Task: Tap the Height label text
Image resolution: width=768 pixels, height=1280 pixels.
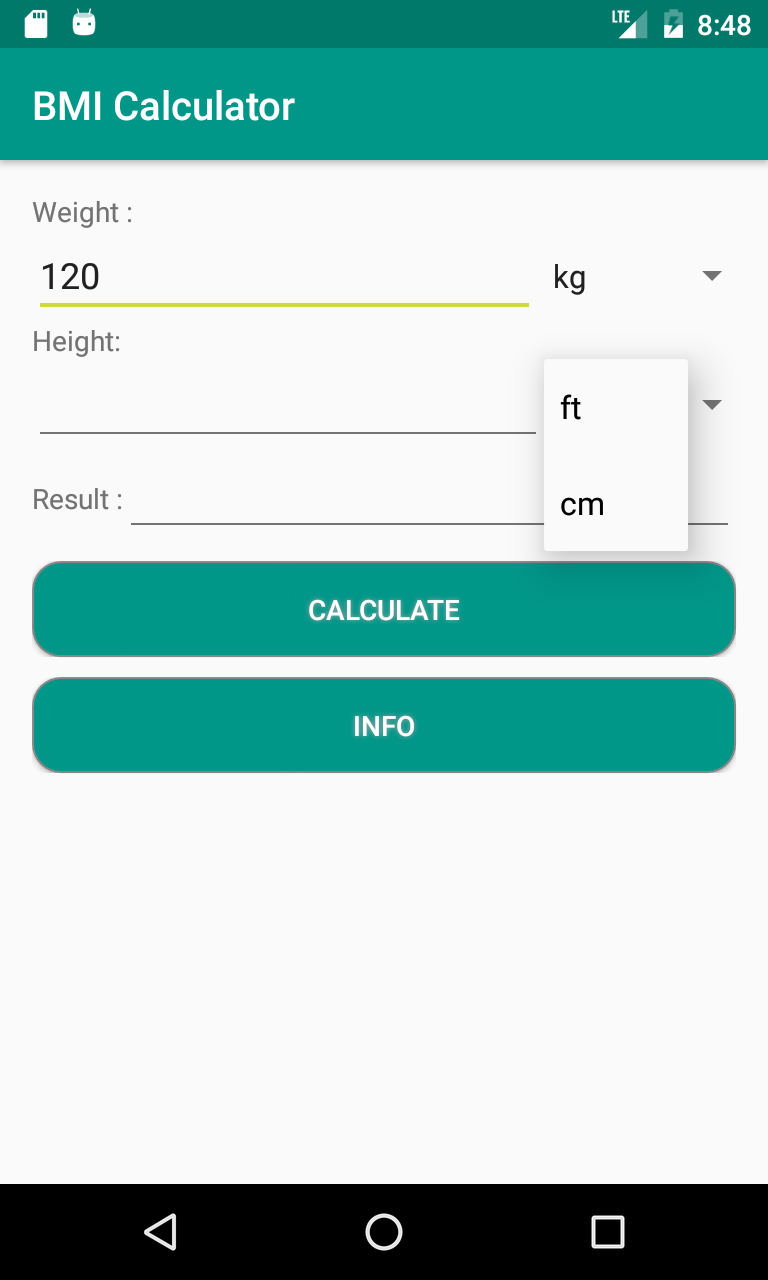Action: 77,341
